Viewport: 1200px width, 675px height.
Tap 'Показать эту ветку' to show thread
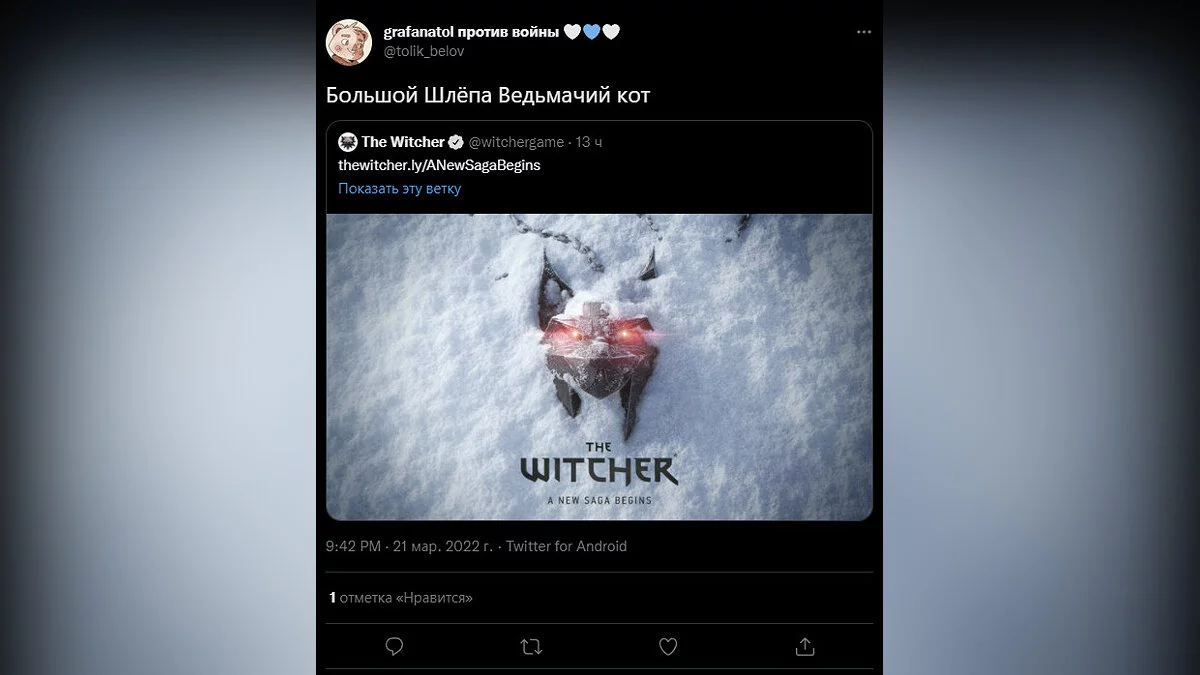tap(399, 188)
